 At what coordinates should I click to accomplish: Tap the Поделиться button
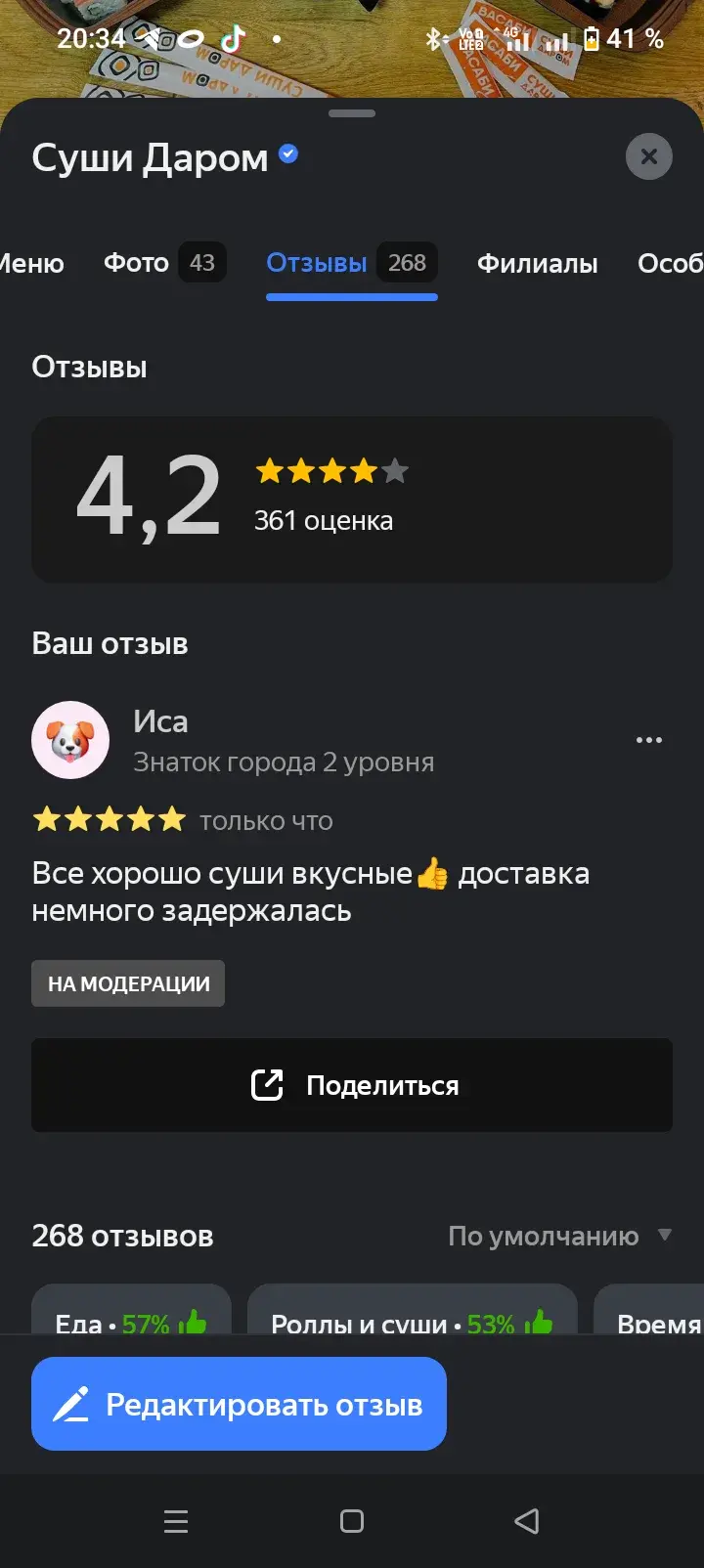(x=352, y=1085)
